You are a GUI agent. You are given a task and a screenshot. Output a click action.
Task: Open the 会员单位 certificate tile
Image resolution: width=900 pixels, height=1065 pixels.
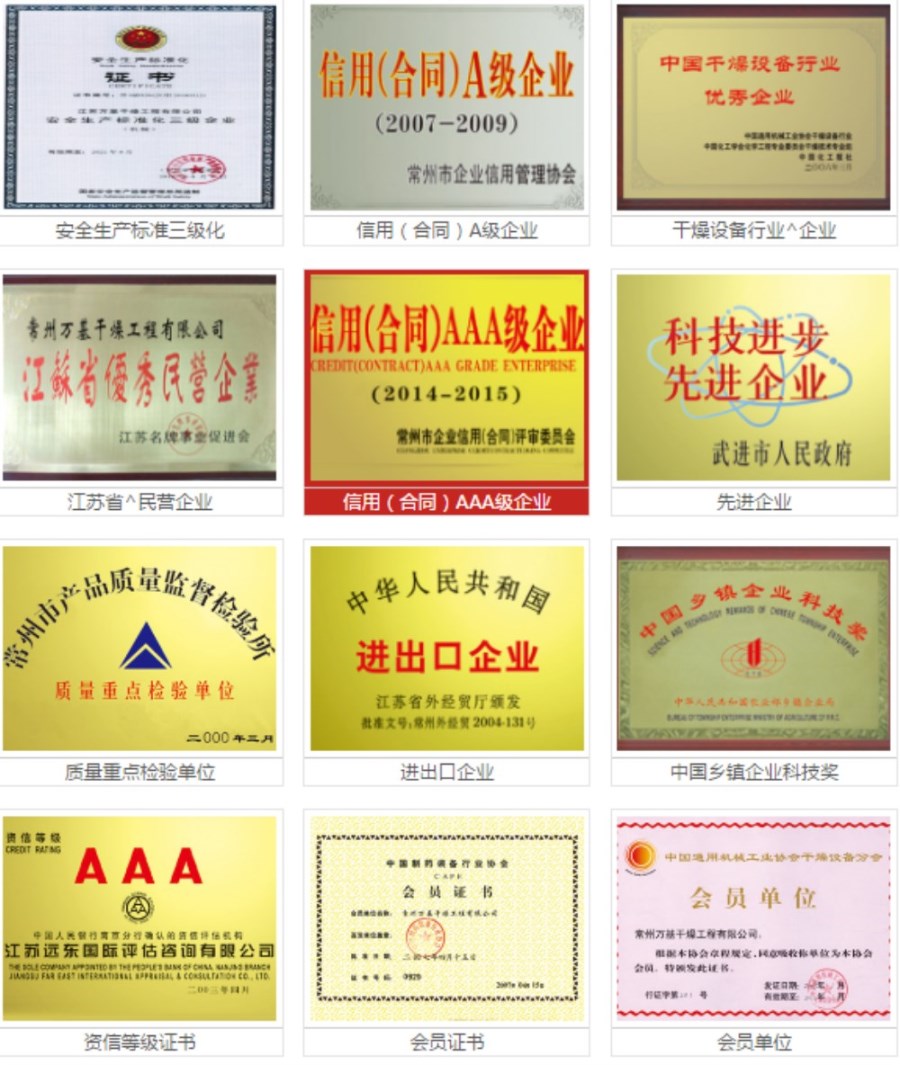(x=753, y=918)
